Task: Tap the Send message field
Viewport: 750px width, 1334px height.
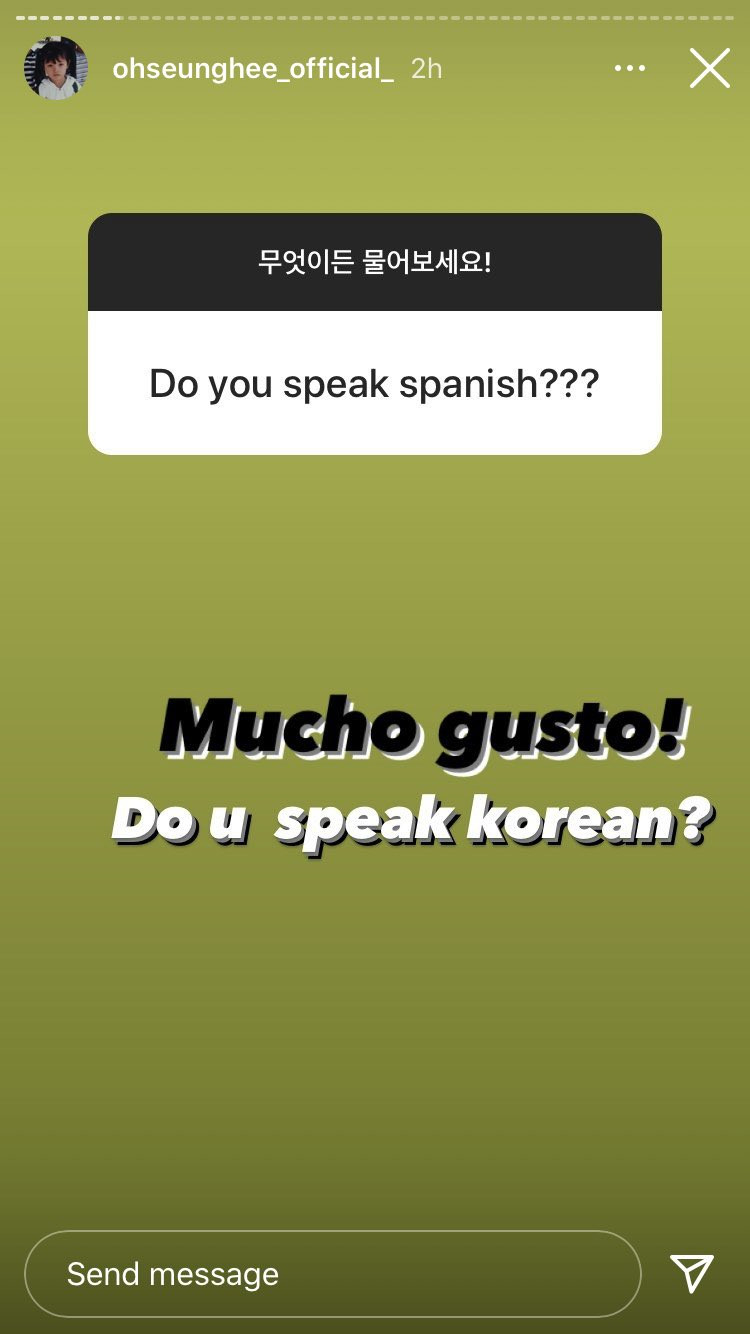Action: [332, 1273]
